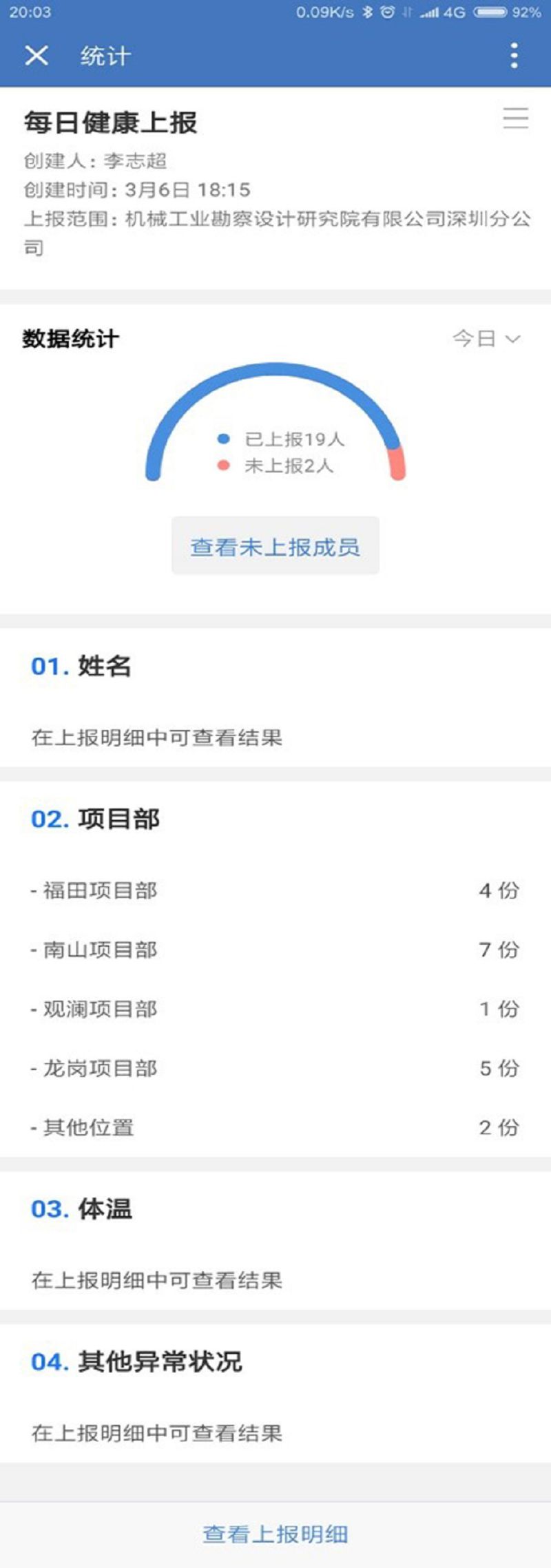Open the hamburger menu beside 每日健康上报
Screen dimensions: 551x1568
tap(515, 118)
